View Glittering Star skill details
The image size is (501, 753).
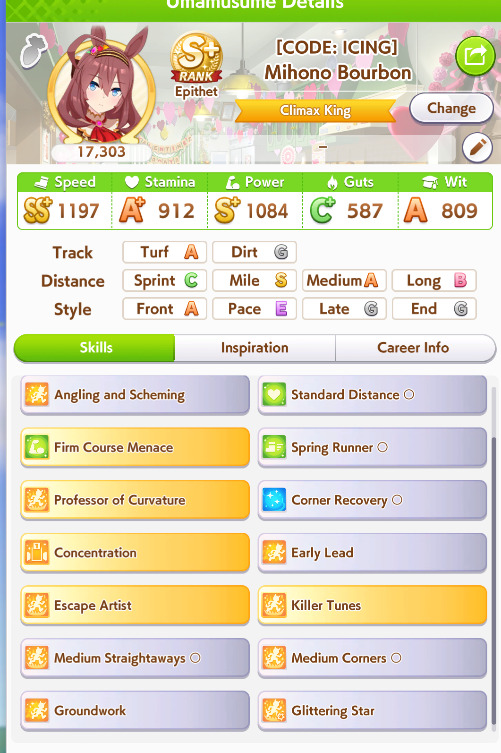(x=372, y=711)
